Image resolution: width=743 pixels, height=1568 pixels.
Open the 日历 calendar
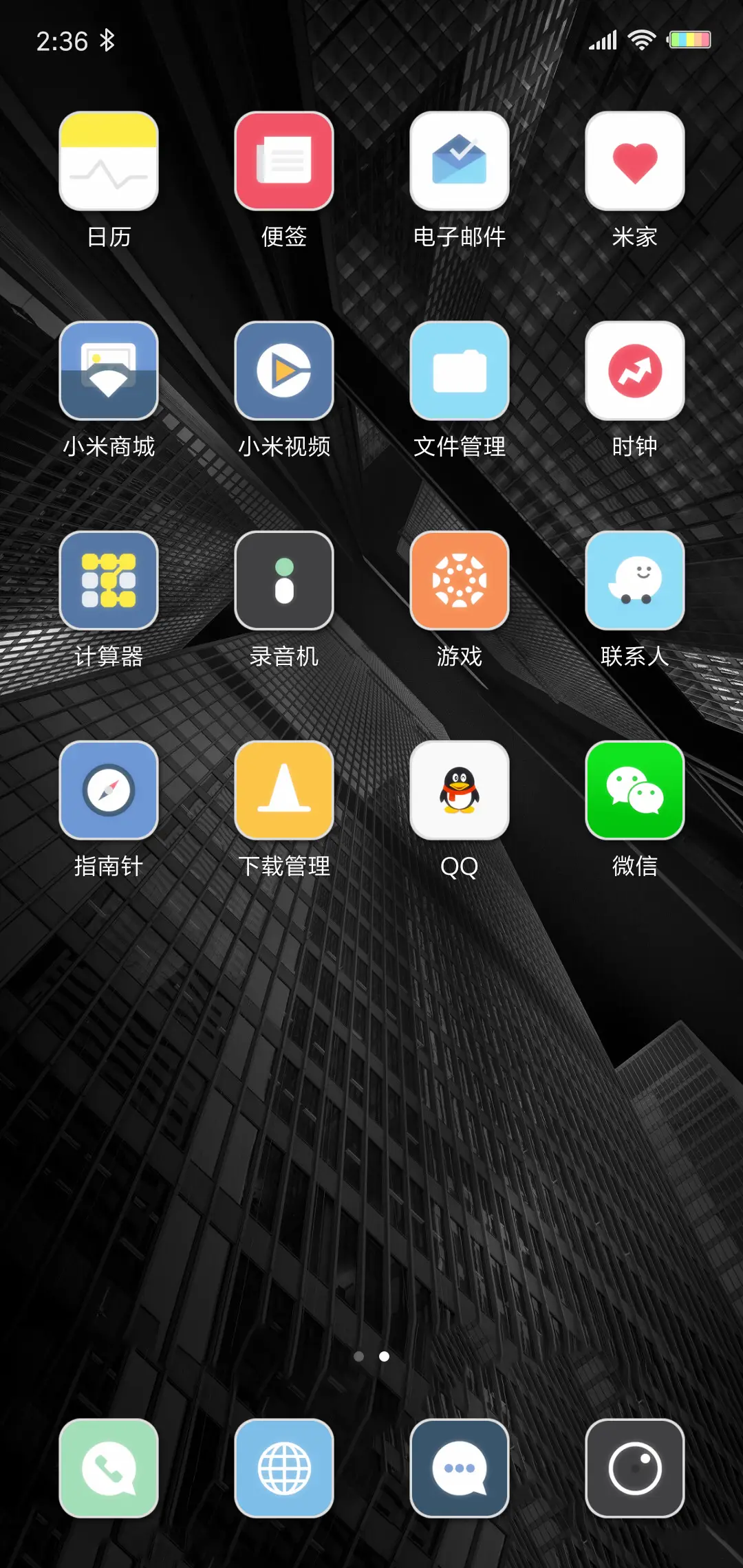coord(109,163)
